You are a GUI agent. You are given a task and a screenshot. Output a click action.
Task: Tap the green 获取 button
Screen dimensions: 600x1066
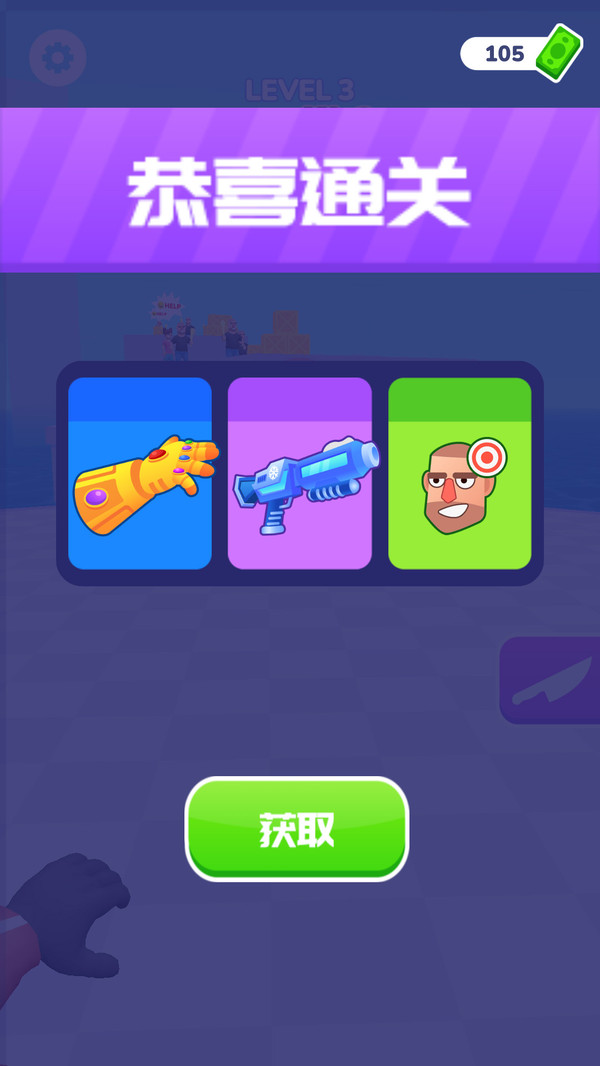tap(297, 829)
